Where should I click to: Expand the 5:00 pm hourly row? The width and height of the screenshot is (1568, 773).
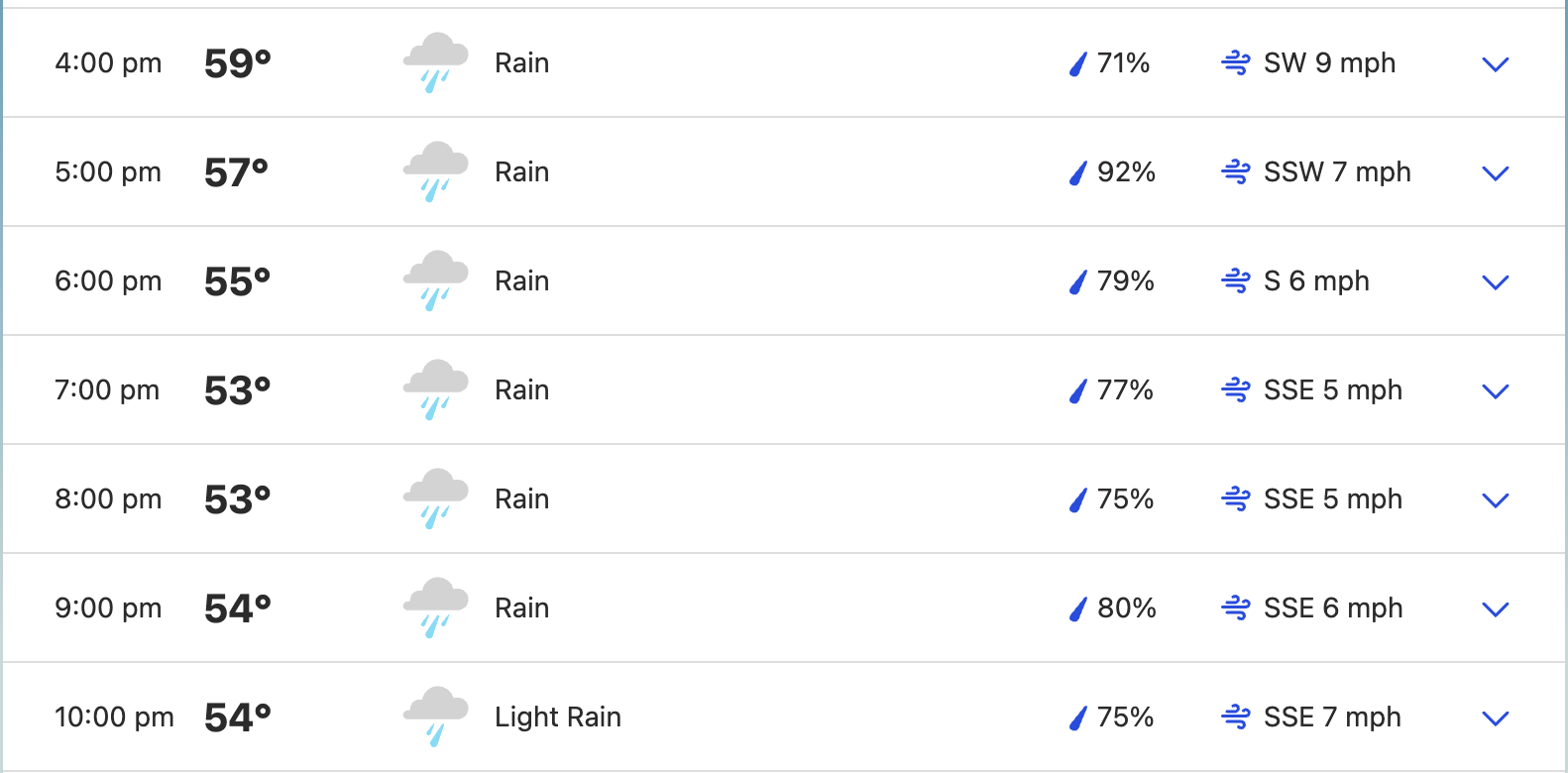coord(1495,173)
